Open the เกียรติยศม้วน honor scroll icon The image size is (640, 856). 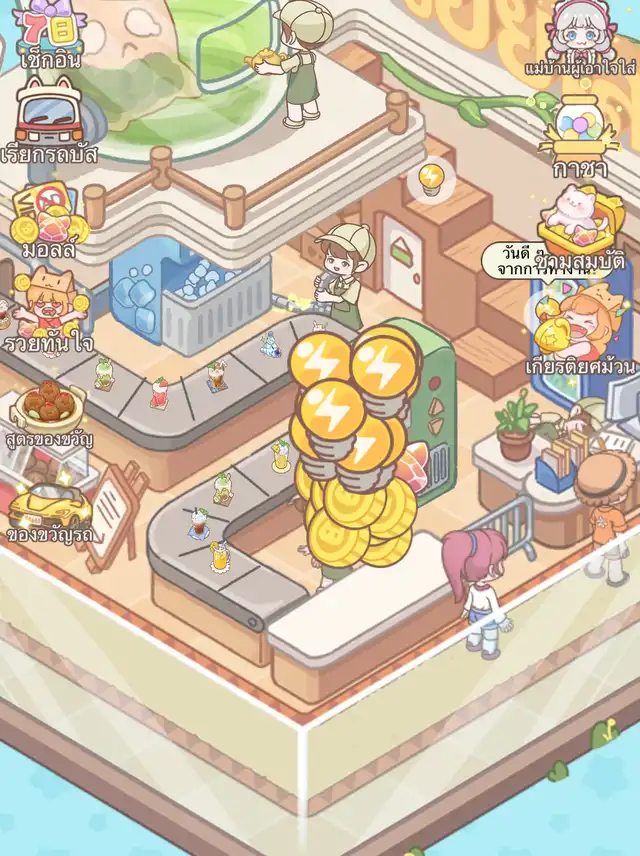coord(580,330)
